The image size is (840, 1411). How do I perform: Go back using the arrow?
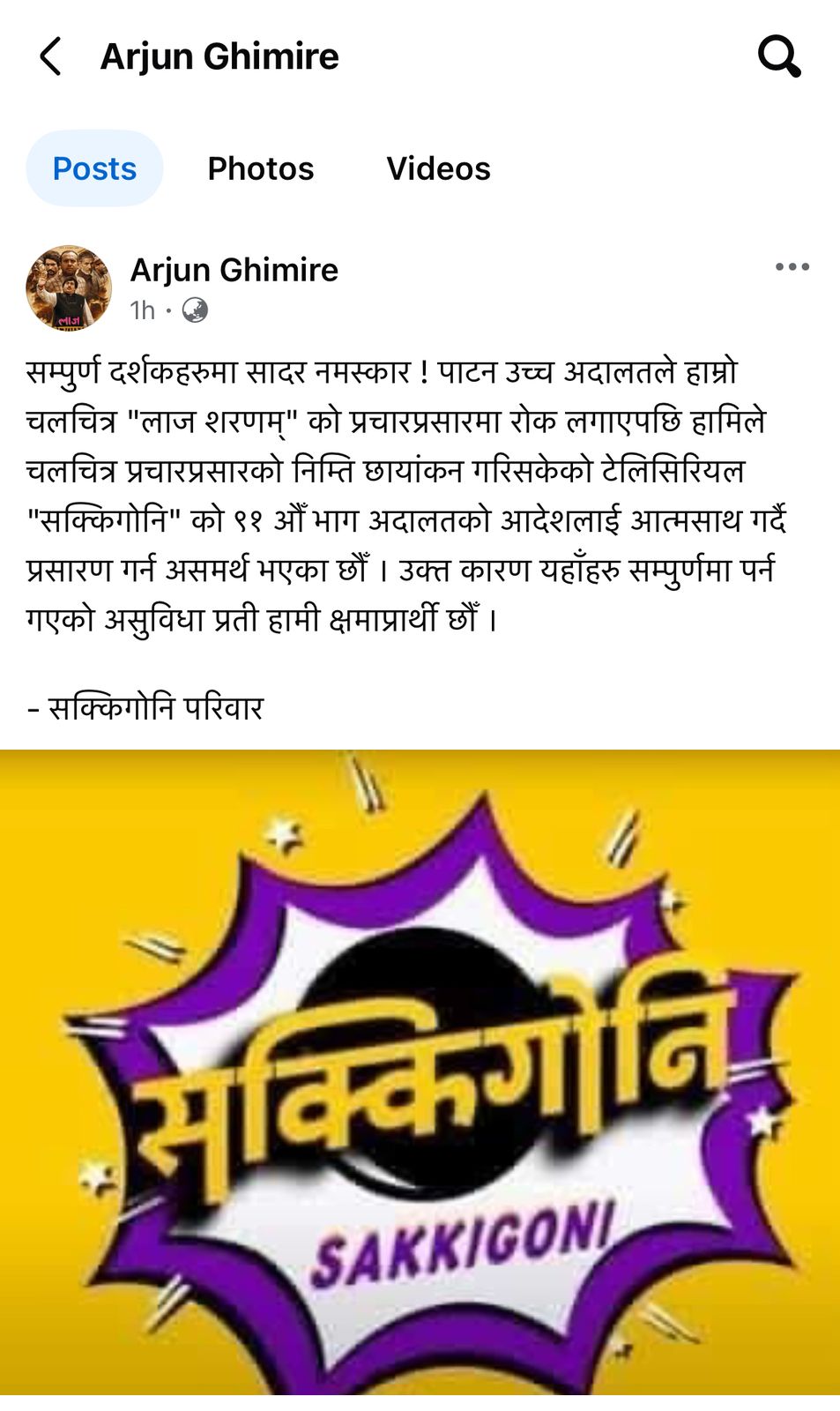click(x=51, y=56)
